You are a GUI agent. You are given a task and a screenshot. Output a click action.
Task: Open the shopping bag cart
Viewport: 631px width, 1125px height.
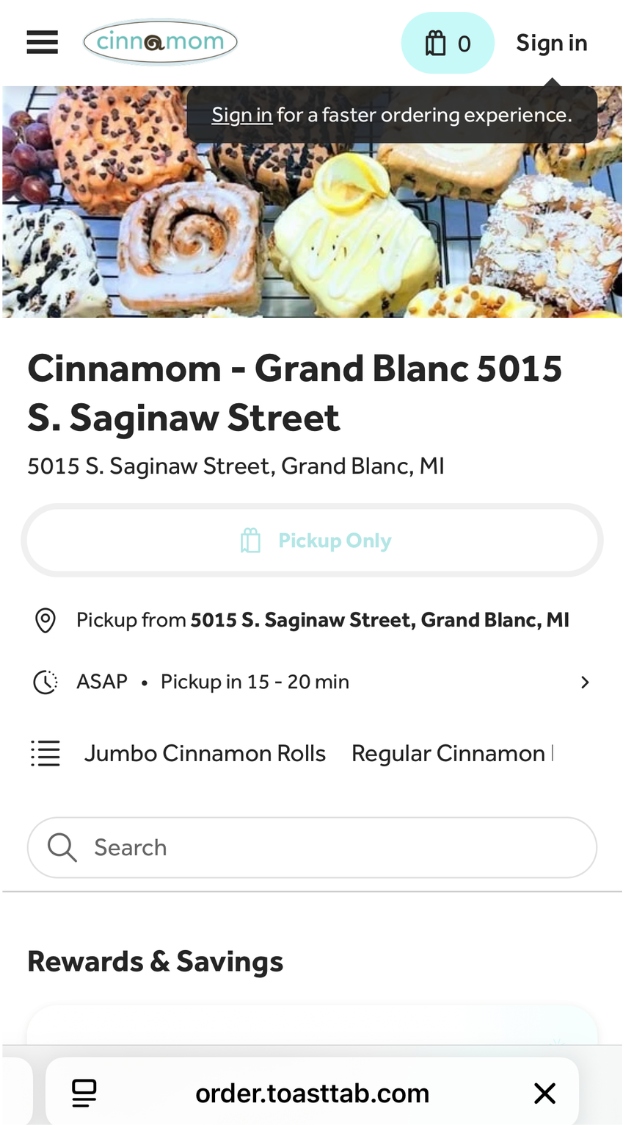[x=447, y=43]
